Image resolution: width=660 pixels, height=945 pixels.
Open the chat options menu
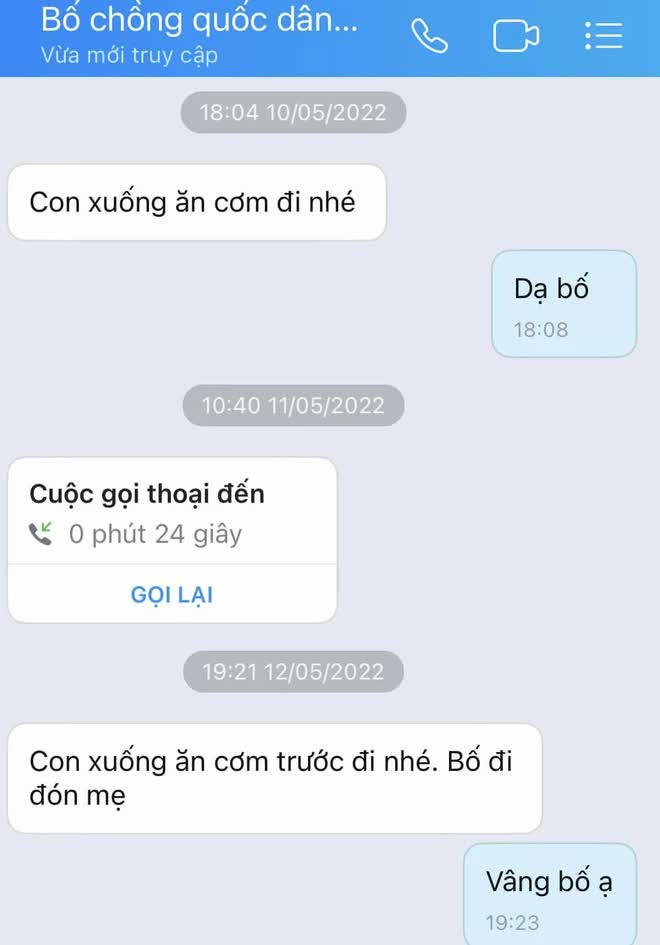603,36
